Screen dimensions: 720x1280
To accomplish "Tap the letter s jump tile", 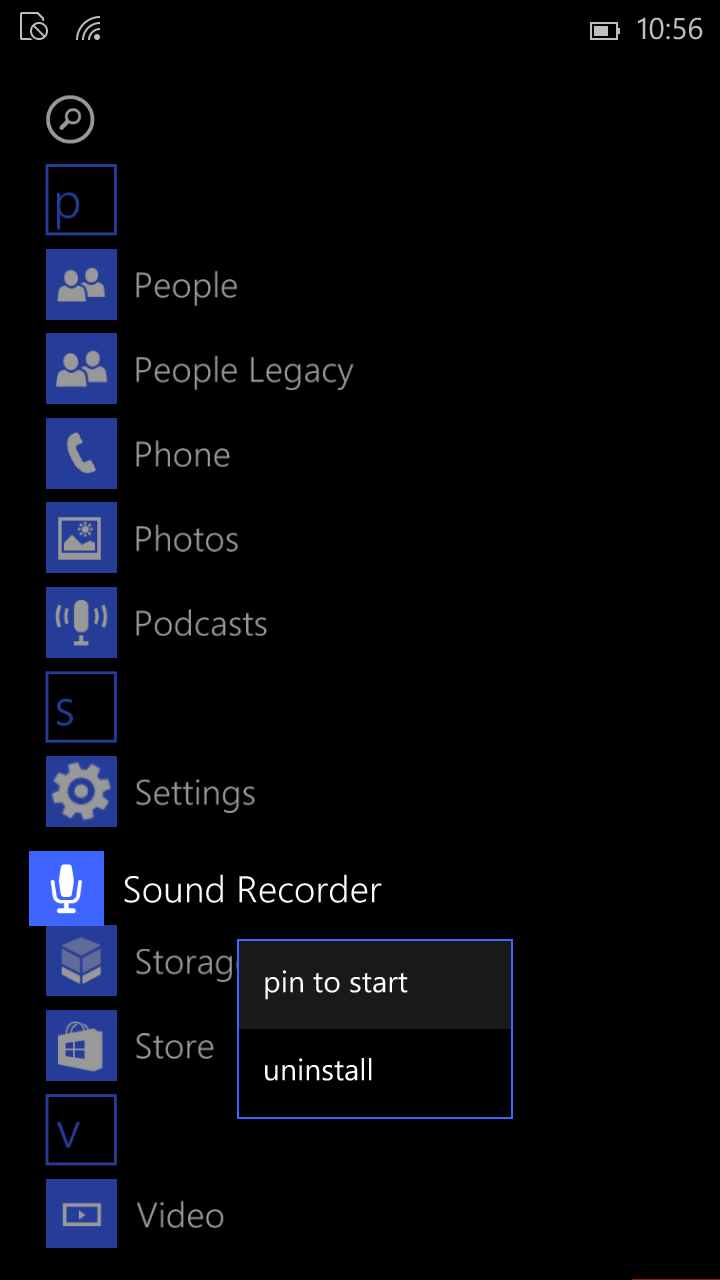I will click(81, 707).
